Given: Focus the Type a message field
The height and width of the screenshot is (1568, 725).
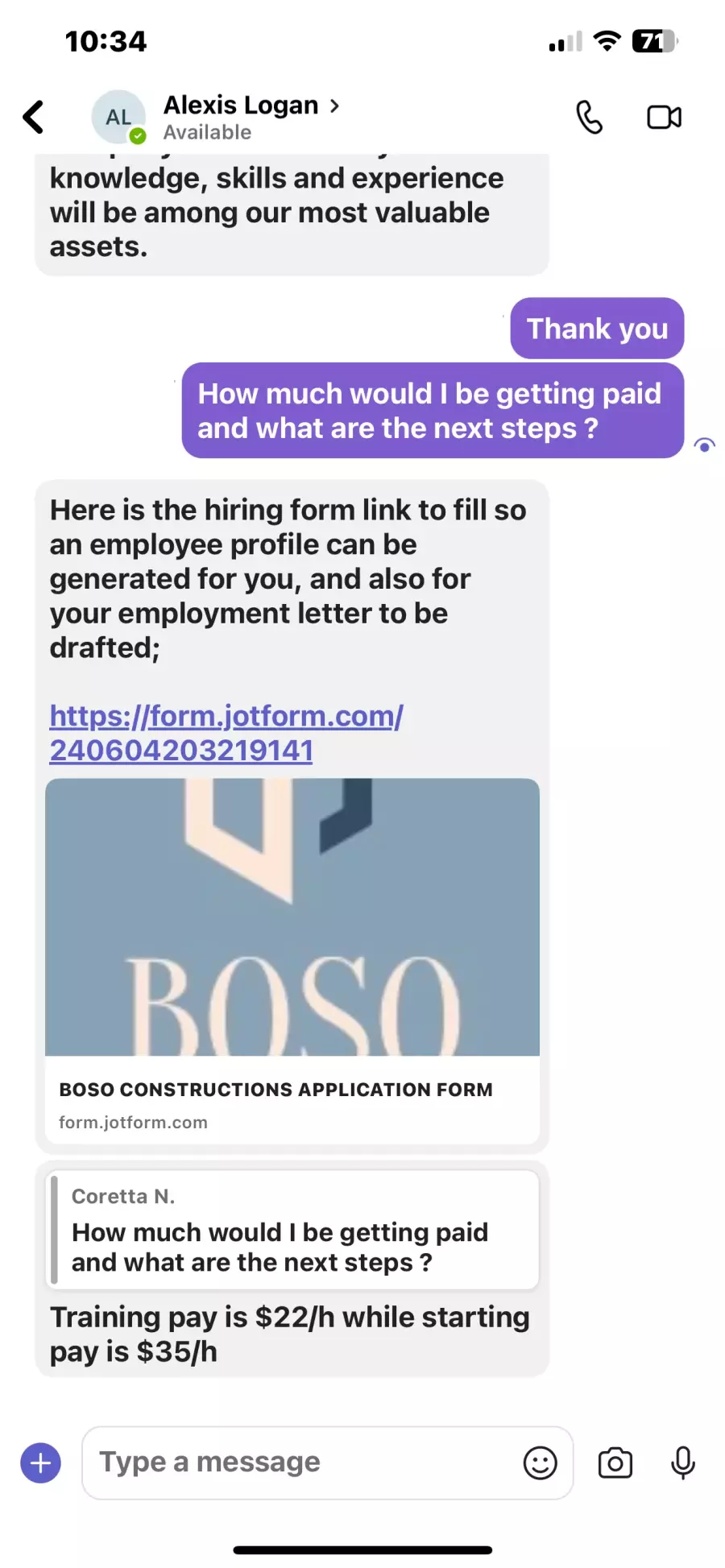Looking at the screenshot, I should coord(306,1463).
